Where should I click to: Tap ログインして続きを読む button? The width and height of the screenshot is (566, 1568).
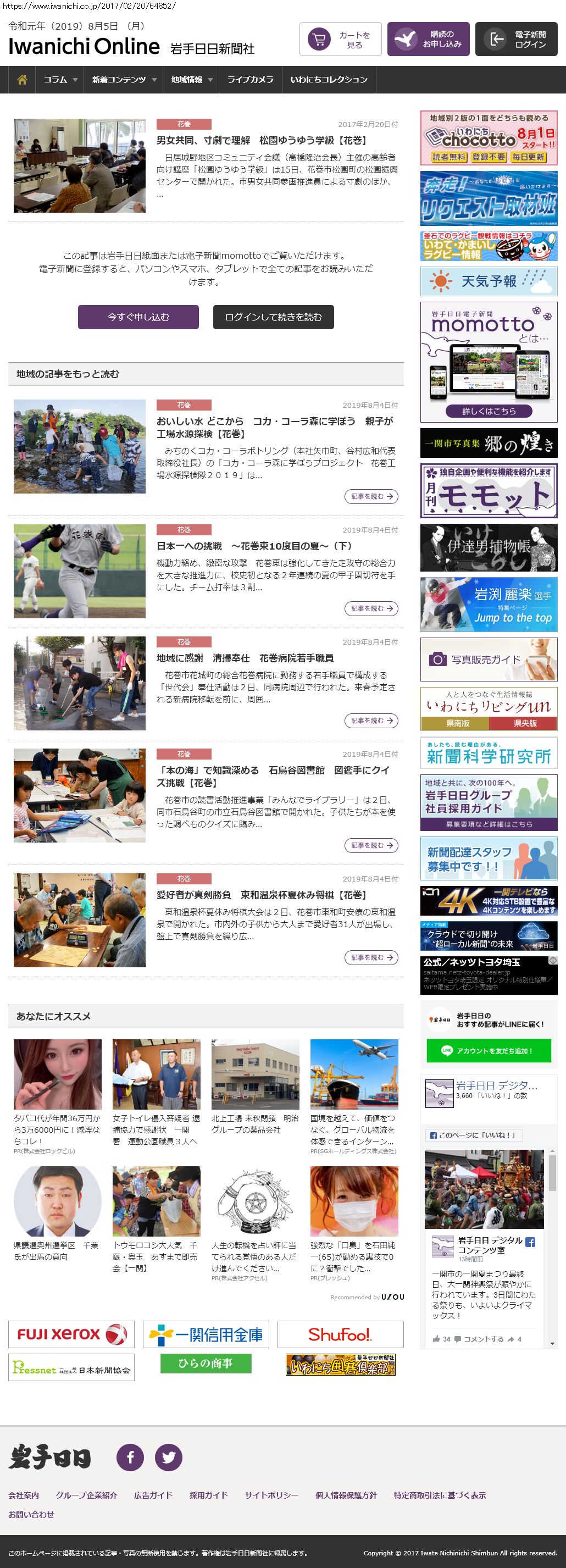pos(273,317)
